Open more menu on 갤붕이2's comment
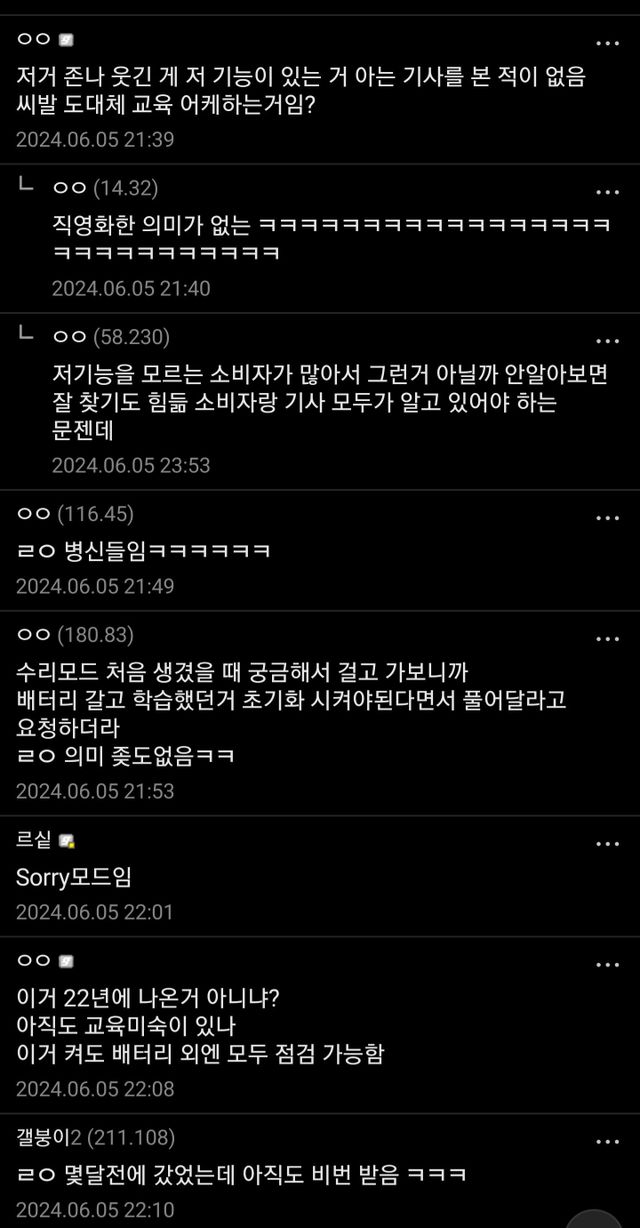640x1228 pixels. 607,1140
